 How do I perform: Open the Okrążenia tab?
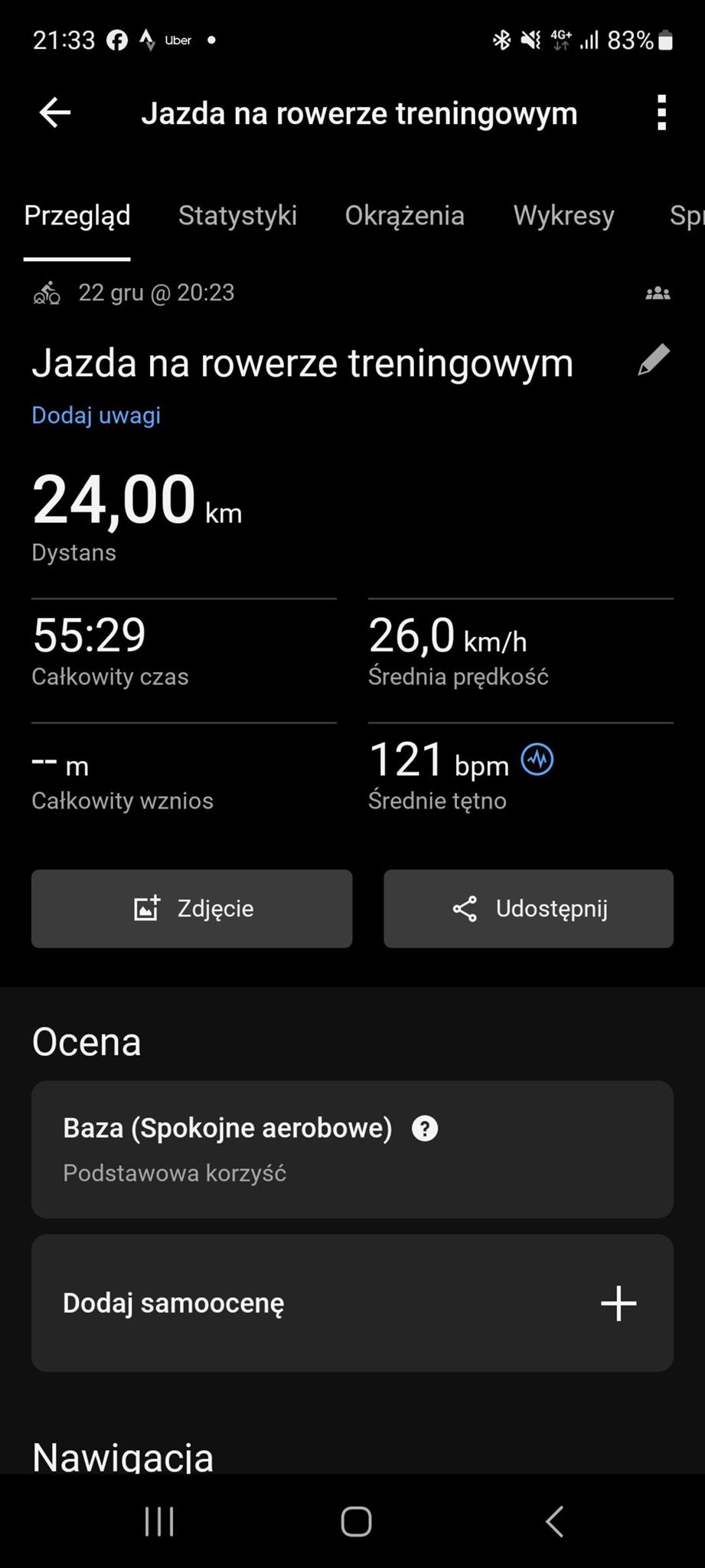[x=404, y=216]
